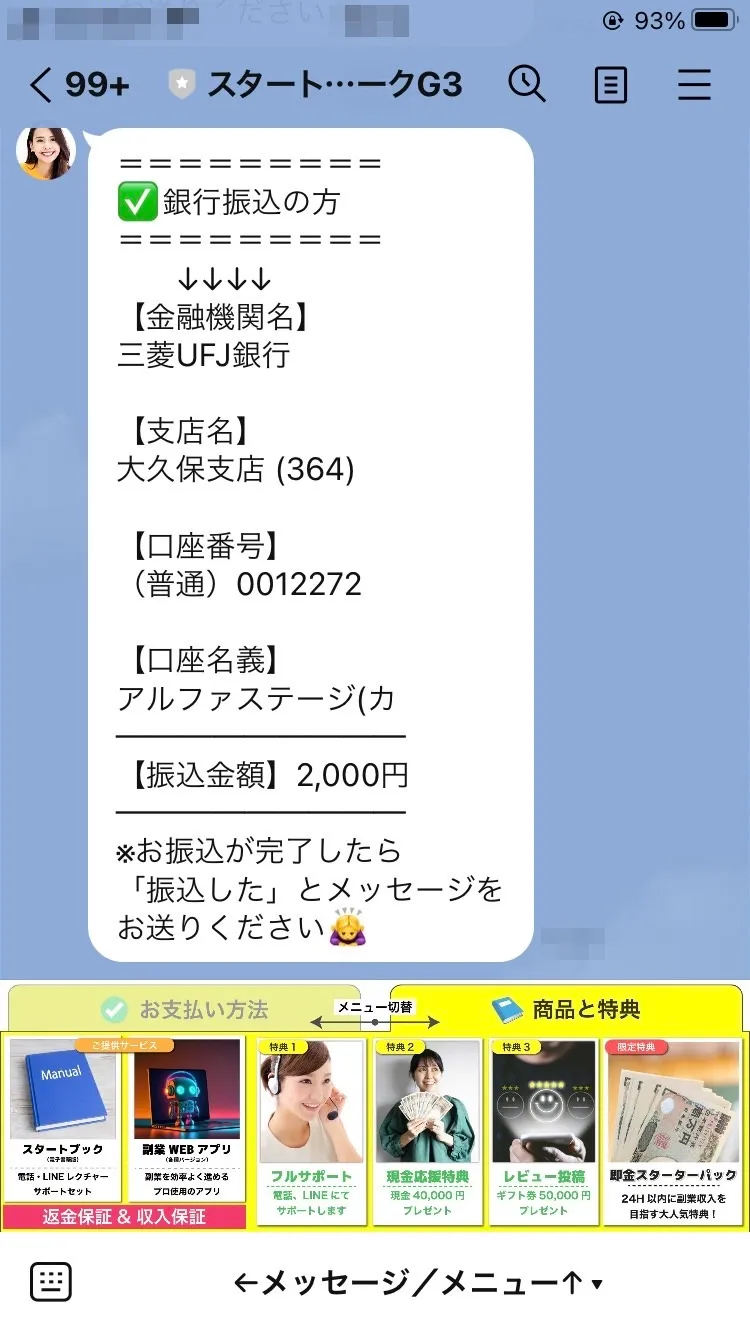Select the 商品と特典 tab
The image size is (750, 1334).
click(x=566, y=1009)
